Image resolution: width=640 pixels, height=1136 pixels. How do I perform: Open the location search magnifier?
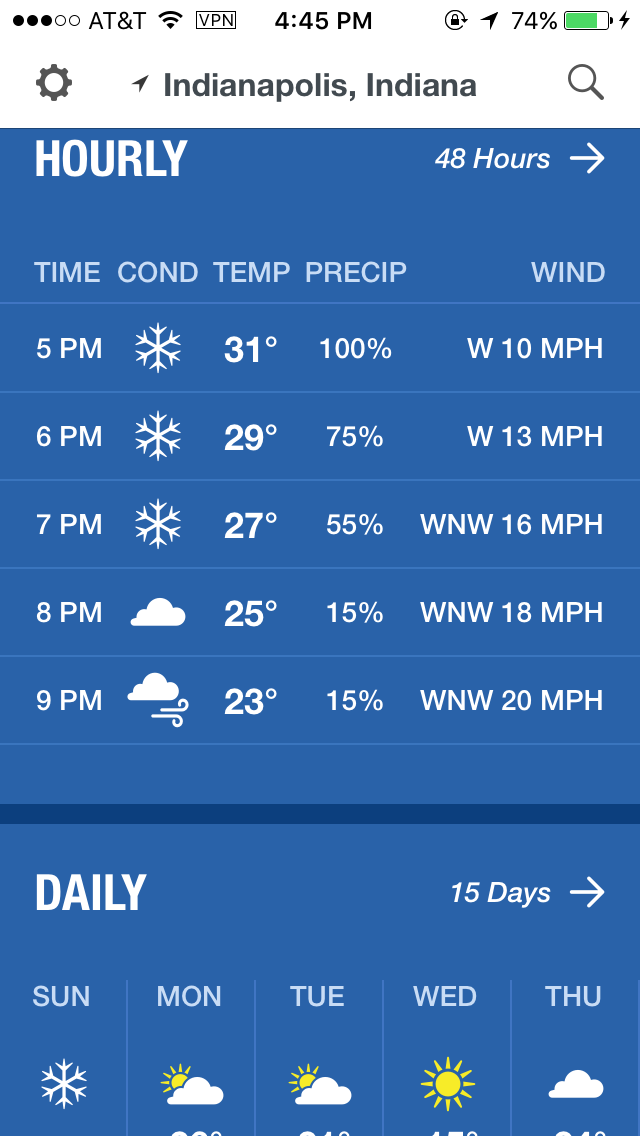(586, 83)
